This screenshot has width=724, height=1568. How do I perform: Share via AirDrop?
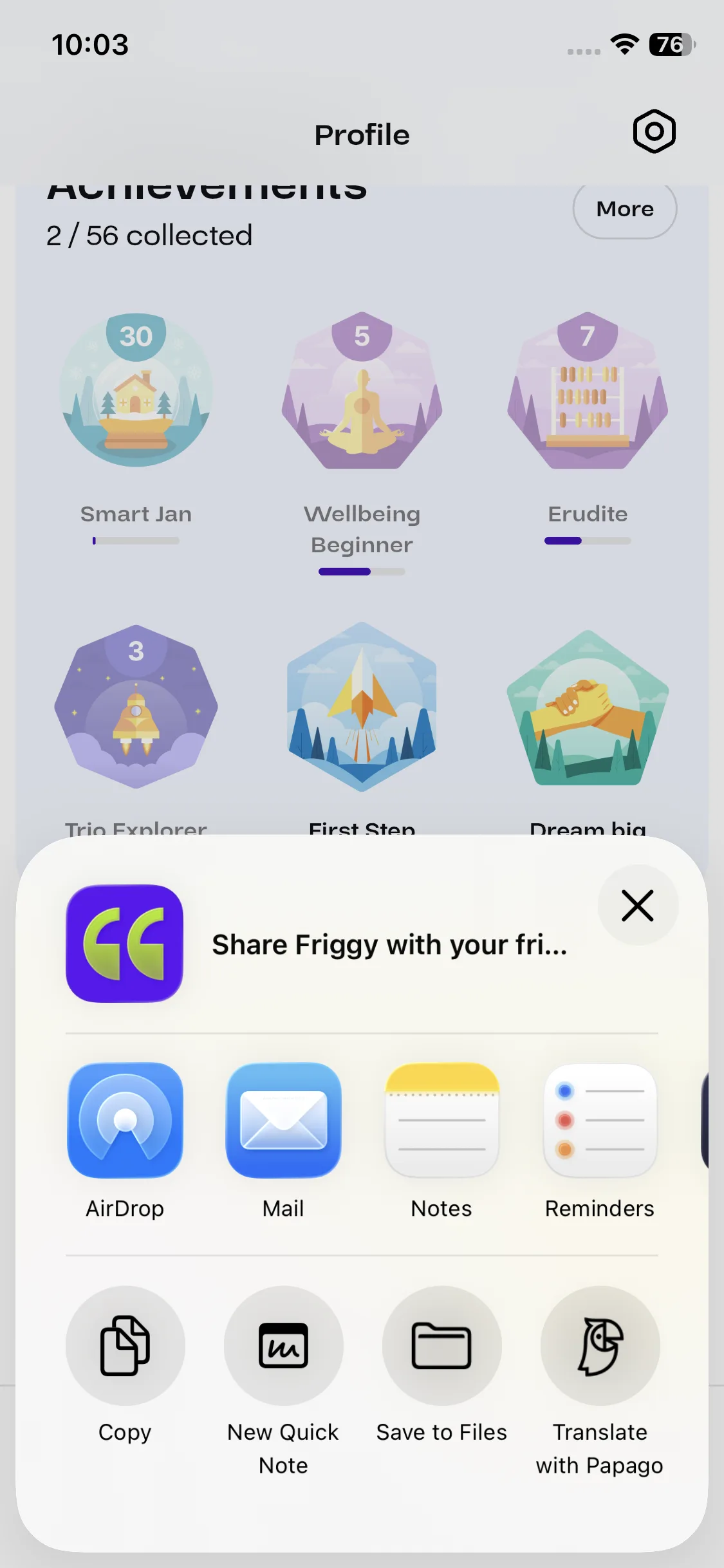tap(125, 1120)
